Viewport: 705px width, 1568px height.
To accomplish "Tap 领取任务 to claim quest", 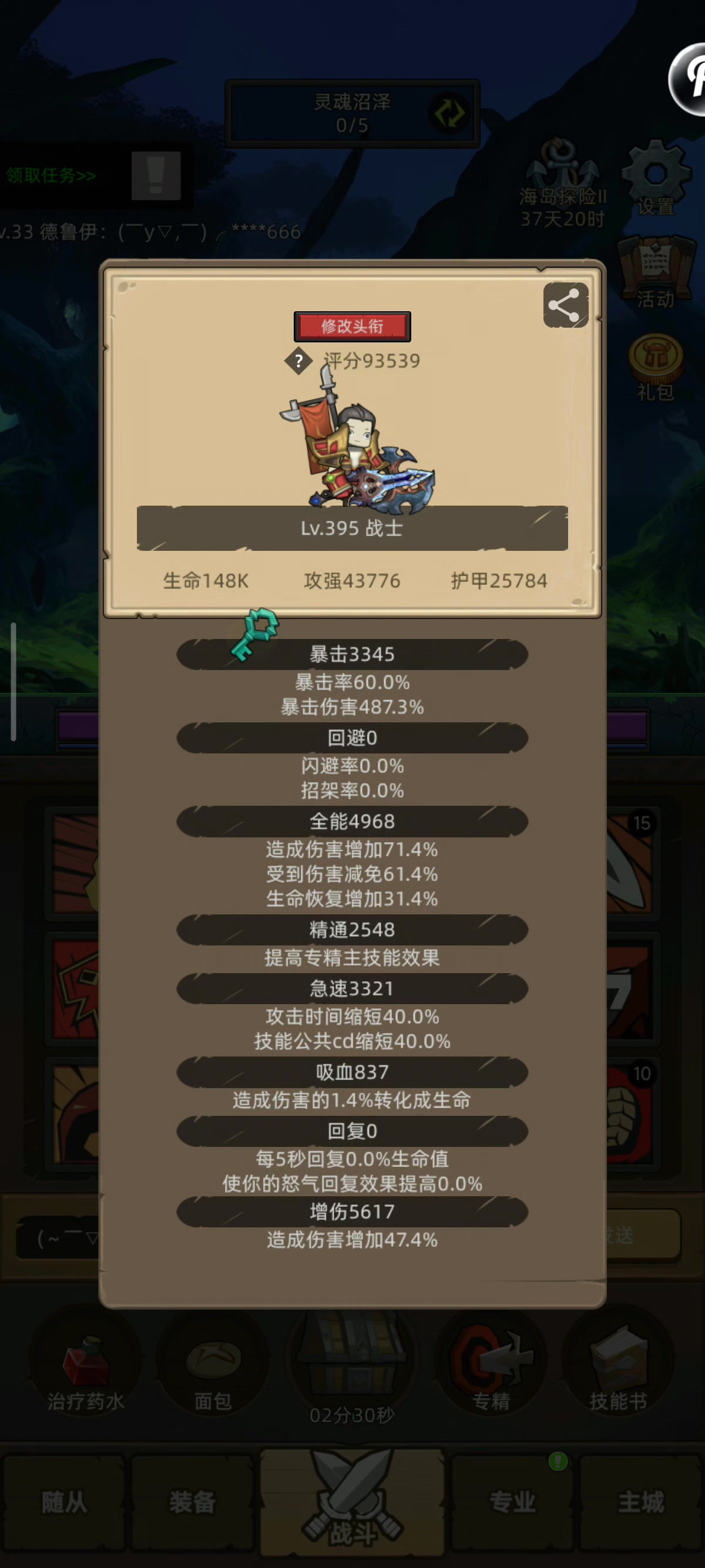I will (x=51, y=176).
